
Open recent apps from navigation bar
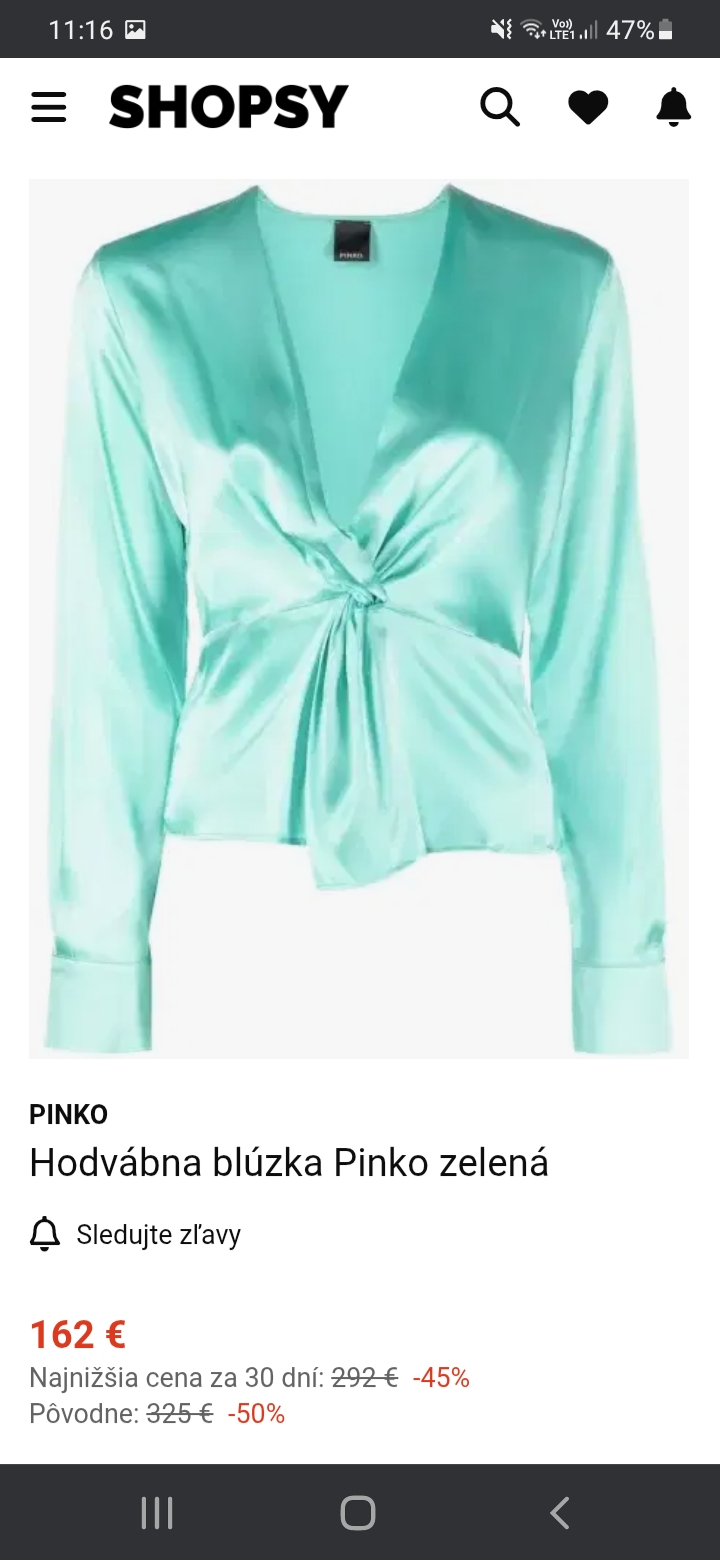[x=157, y=1513]
